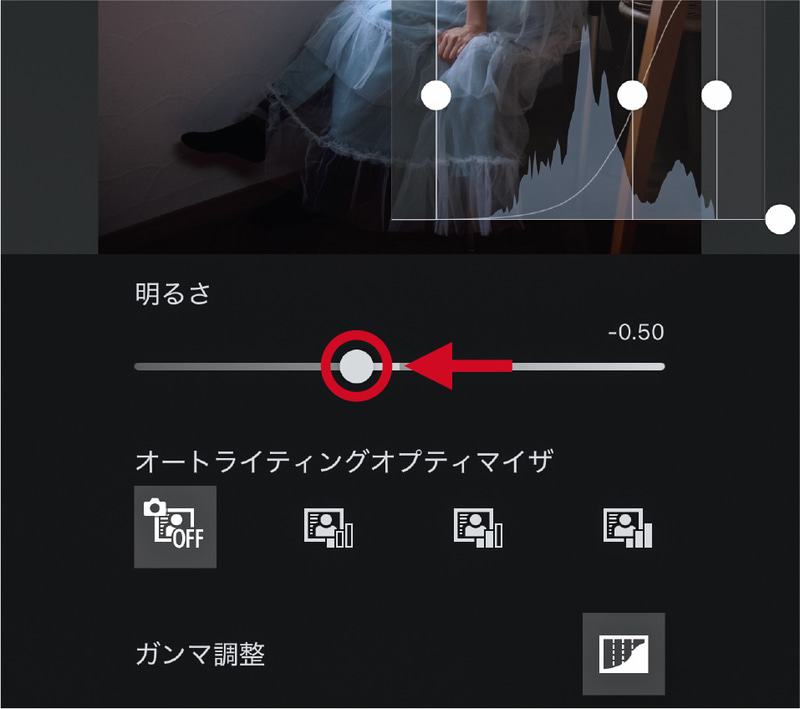Tap the brightness slider handle

pyautogui.click(x=356, y=366)
